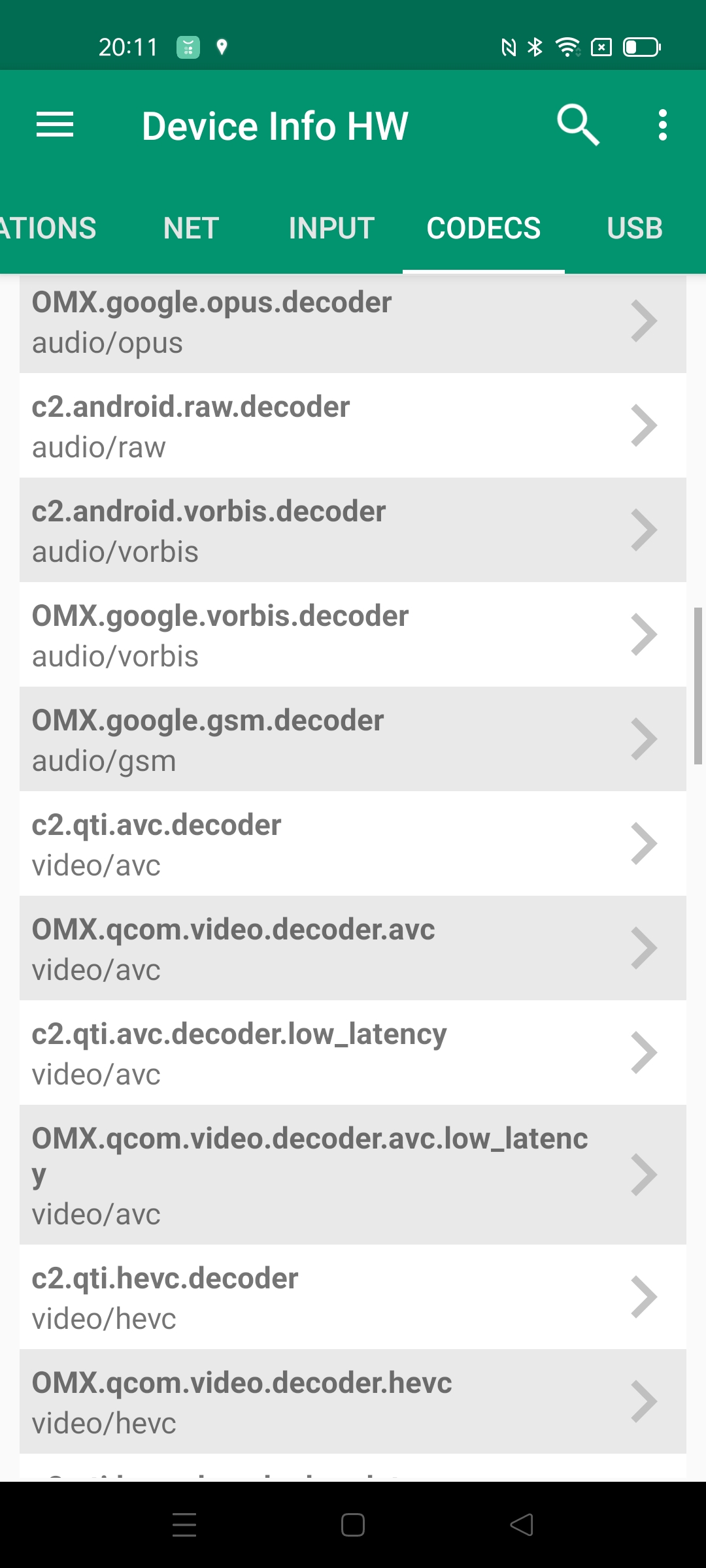Tap the system back button

[522, 1525]
